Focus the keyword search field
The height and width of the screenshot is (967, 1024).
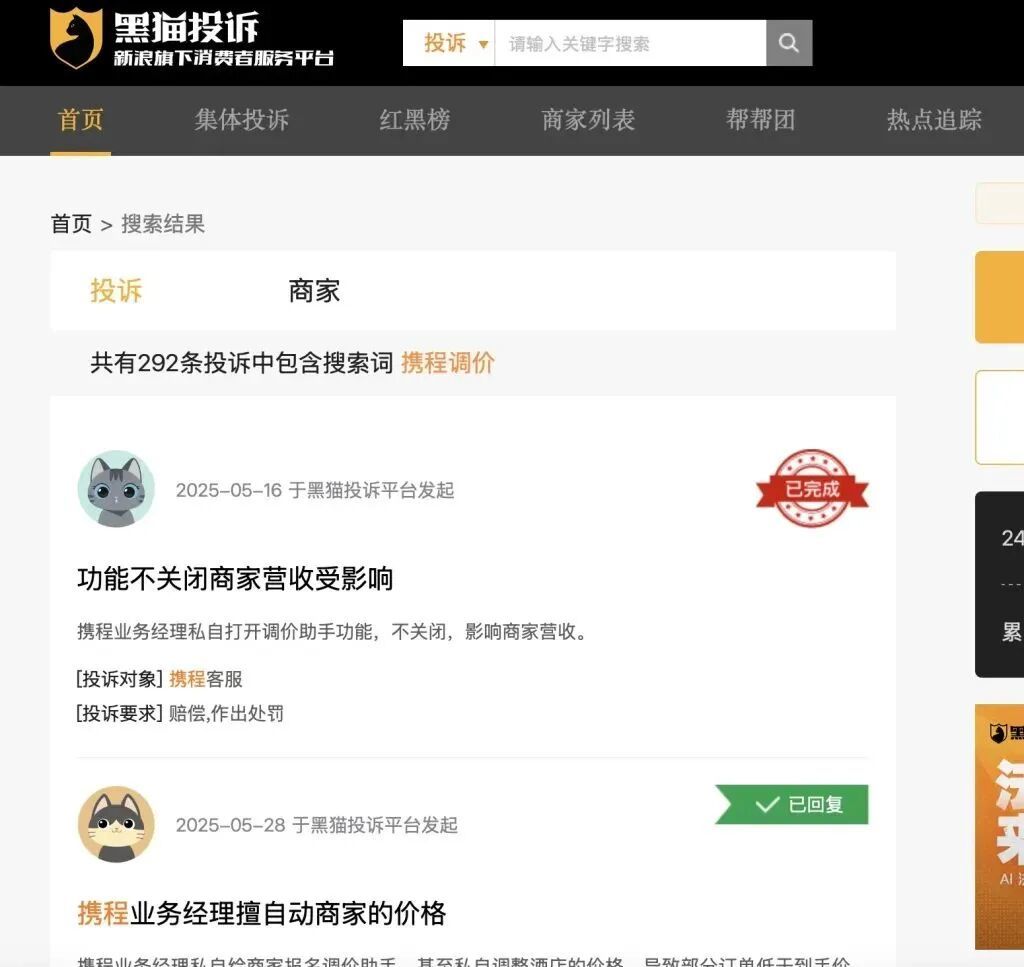click(x=630, y=43)
